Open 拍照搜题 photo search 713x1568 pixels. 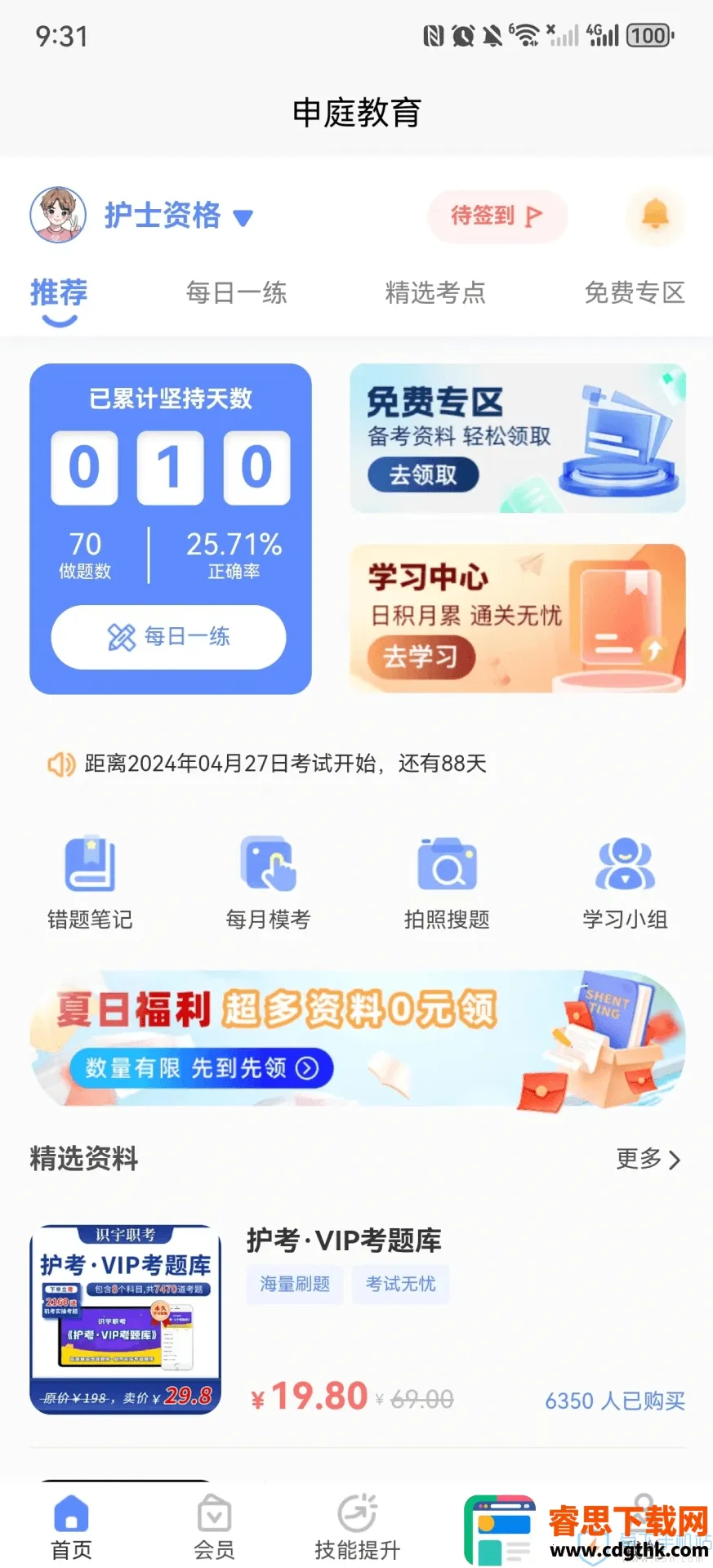pos(447,883)
